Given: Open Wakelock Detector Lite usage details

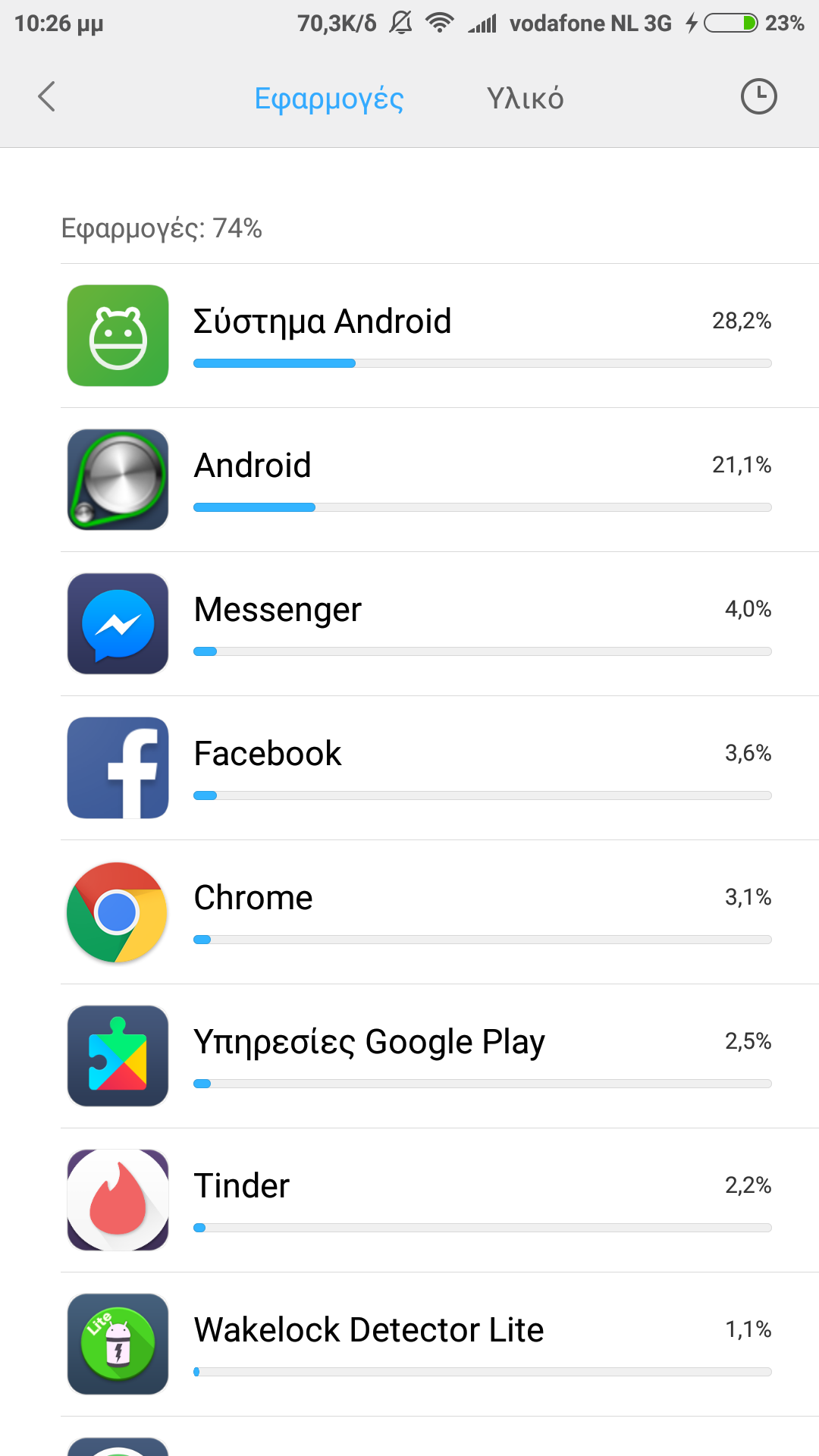Looking at the screenshot, I should tap(440, 1345).
